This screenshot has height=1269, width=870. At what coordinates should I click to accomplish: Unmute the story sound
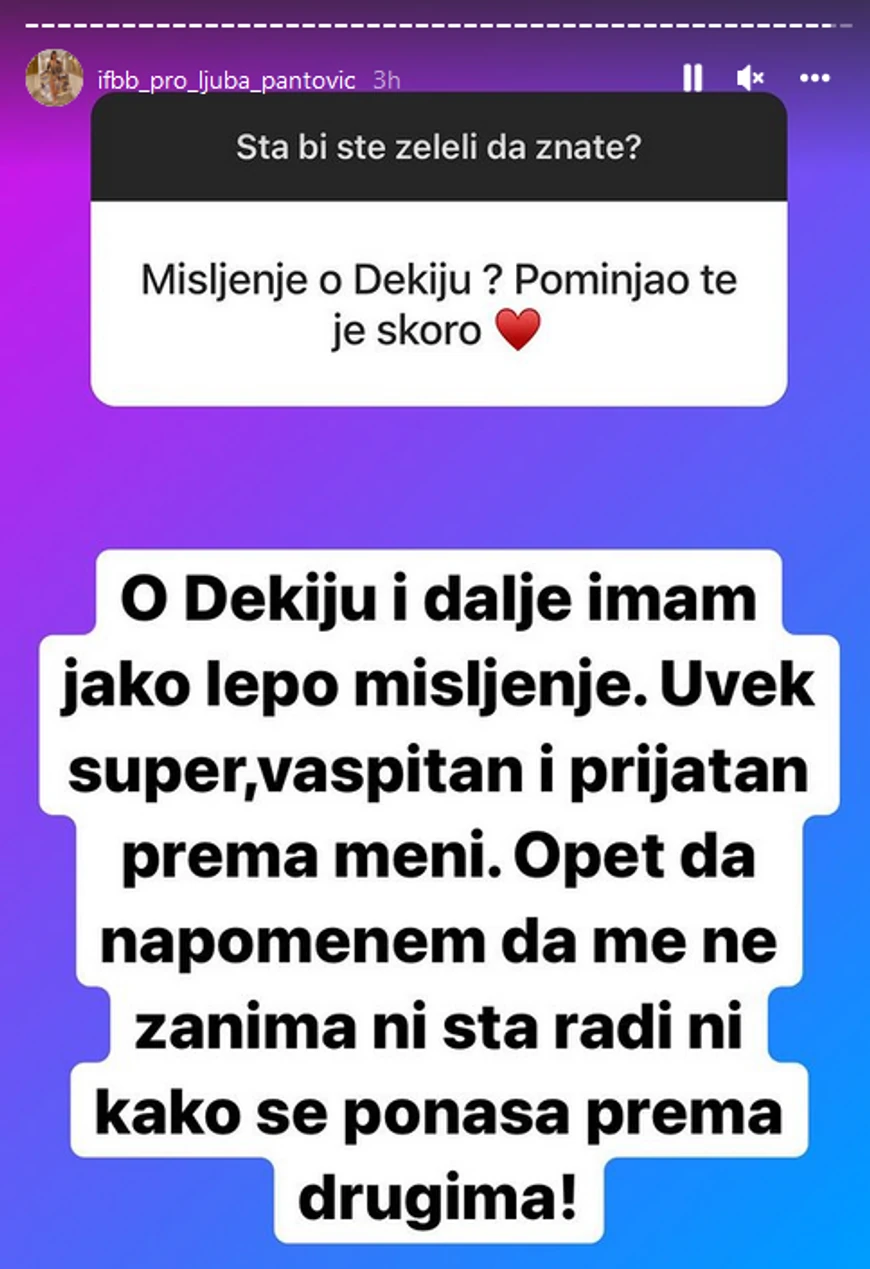750,78
